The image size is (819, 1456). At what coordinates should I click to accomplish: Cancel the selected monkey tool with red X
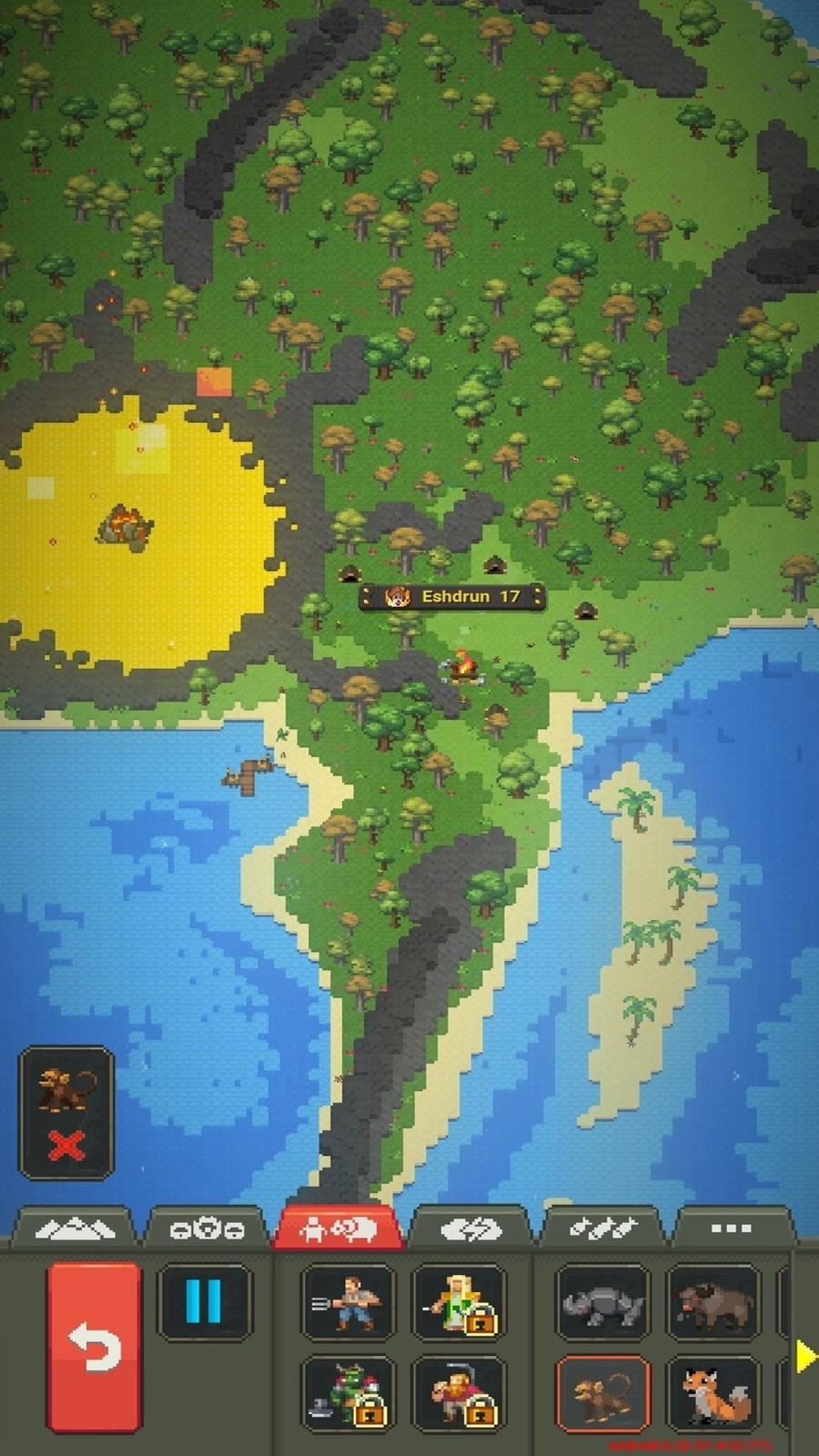click(66, 1145)
